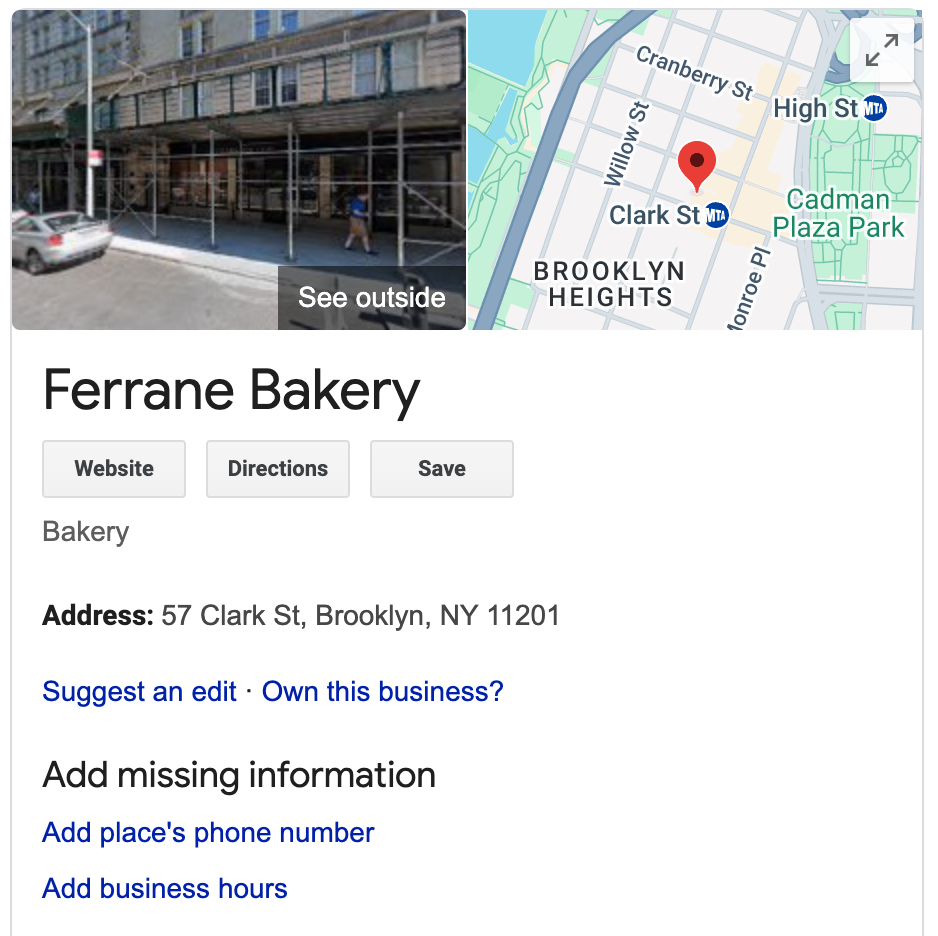938x936 pixels.
Task: Get directions to Ferrane Bakery
Action: tap(278, 469)
